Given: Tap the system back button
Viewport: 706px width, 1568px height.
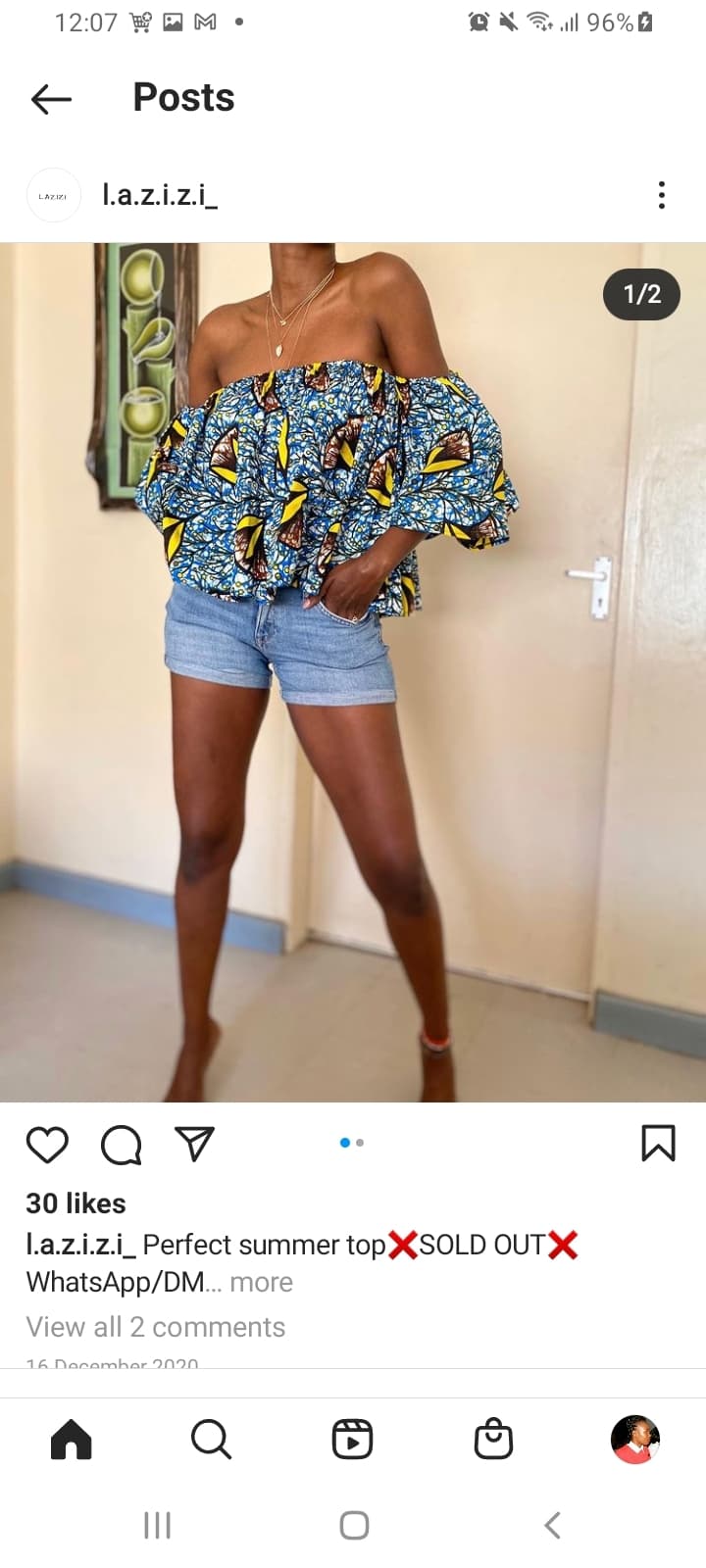Looking at the screenshot, I should point(552,1525).
